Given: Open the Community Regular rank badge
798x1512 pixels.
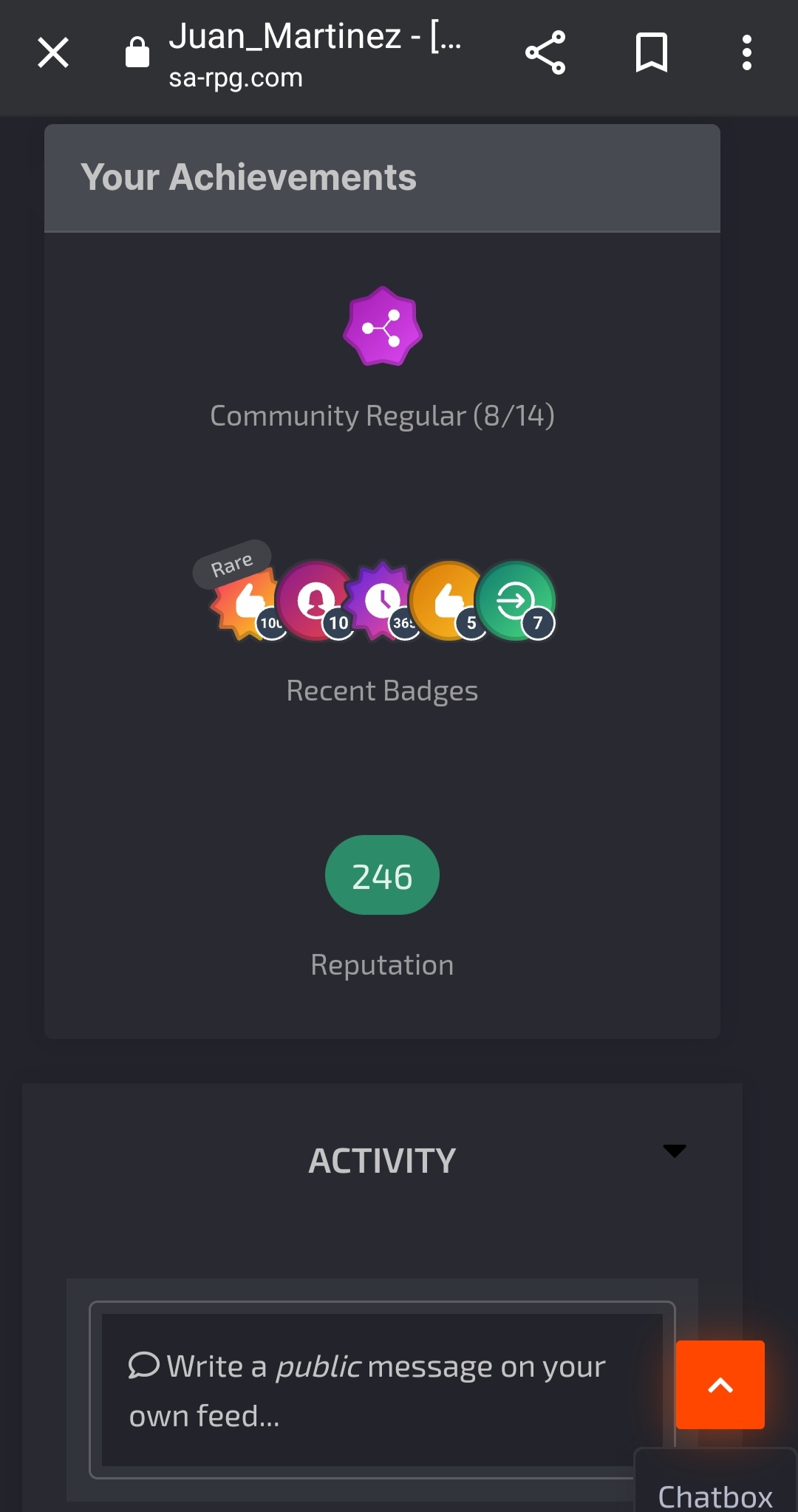Looking at the screenshot, I should click(382, 326).
